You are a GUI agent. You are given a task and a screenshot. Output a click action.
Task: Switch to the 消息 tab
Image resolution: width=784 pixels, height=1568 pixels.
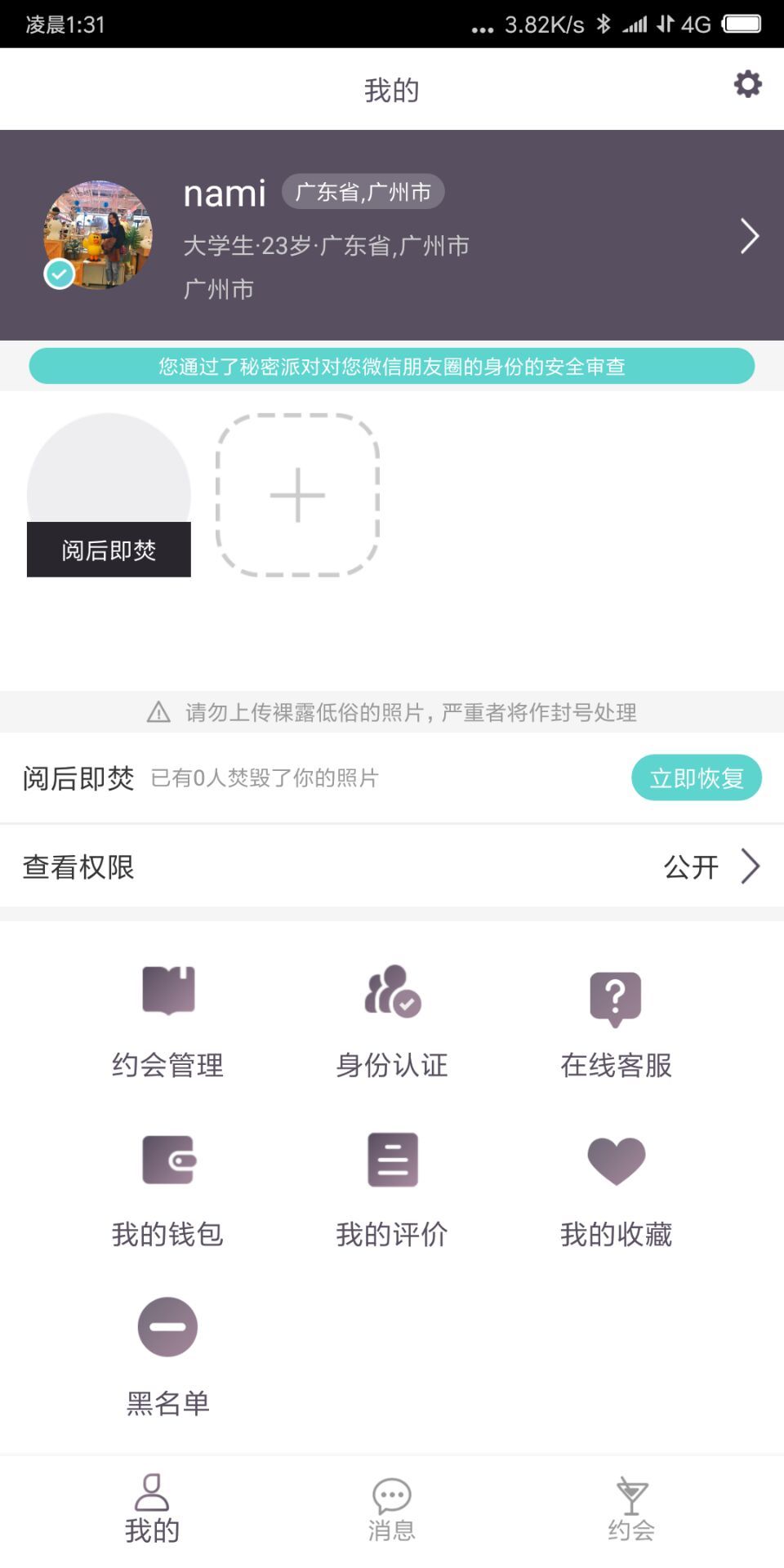tap(392, 1509)
